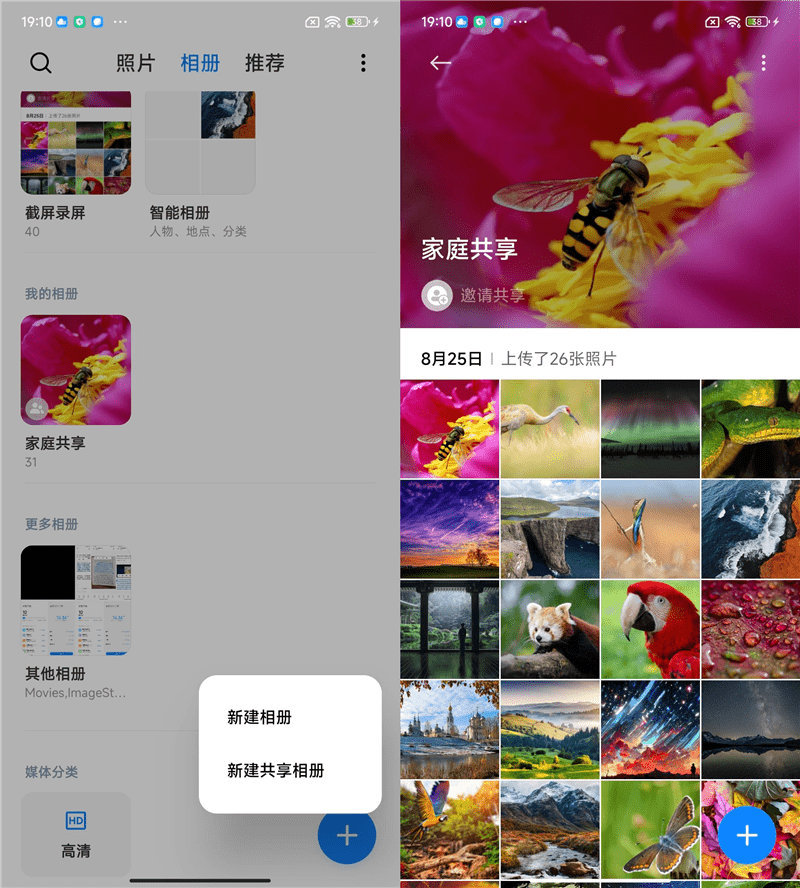
Task: Open the overflow menu beside 推荐
Action: pyautogui.click(x=363, y=63)
